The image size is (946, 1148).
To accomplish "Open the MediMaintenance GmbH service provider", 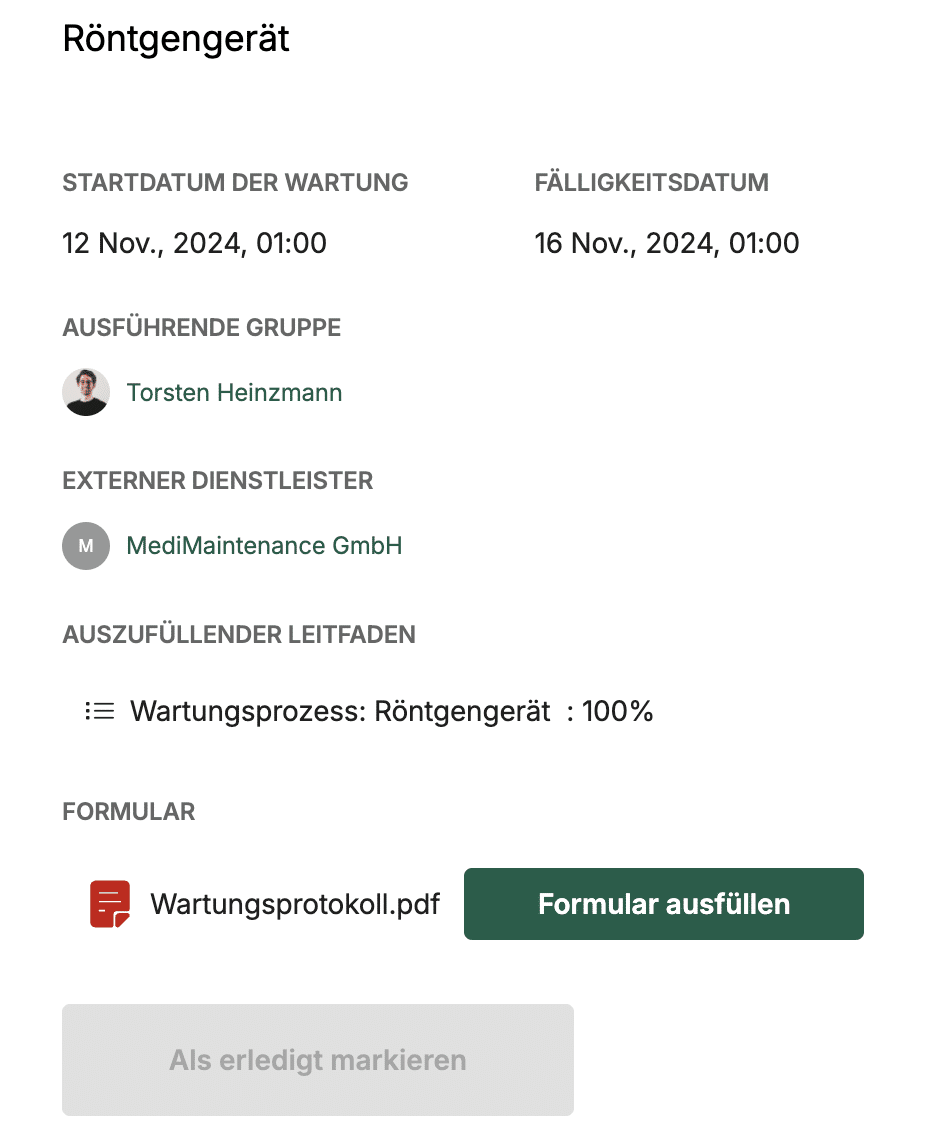I will tap(264, 546).
